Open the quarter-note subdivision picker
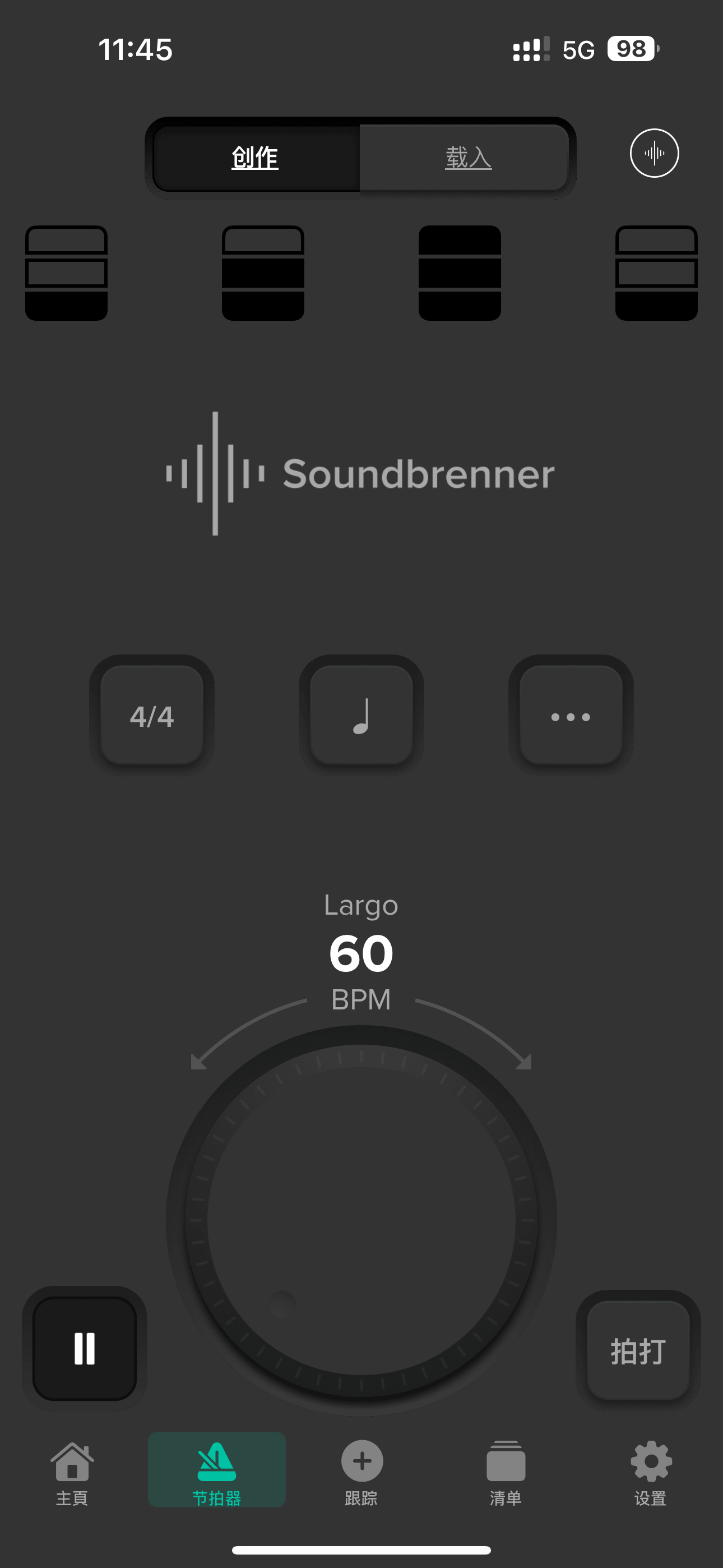The height and width of the screenshot is (1568, 723). coord(361,715)
